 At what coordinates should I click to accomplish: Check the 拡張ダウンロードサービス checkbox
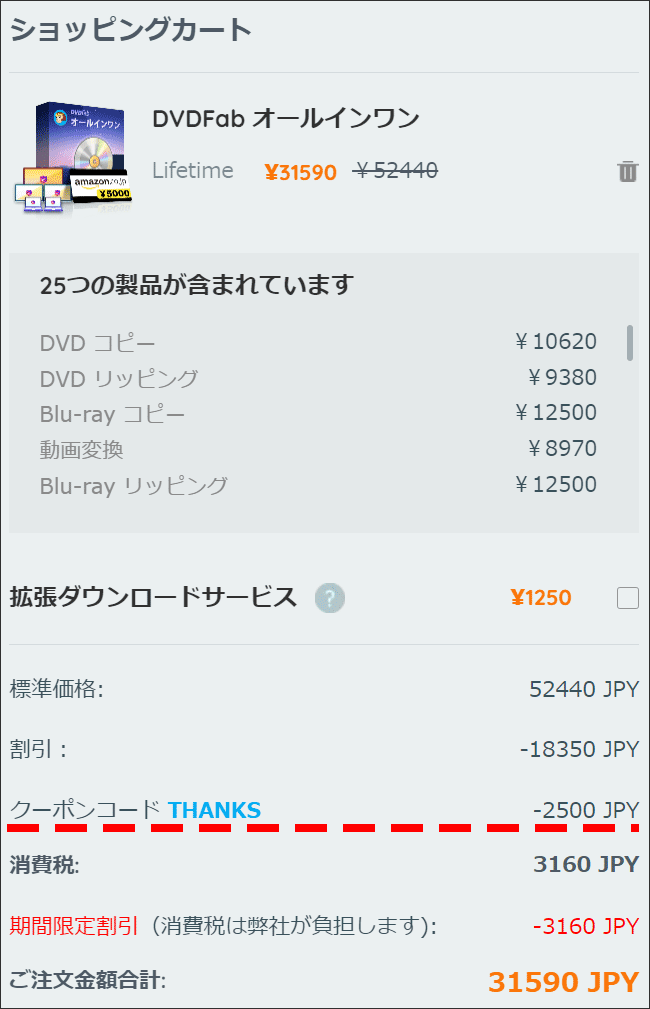(x=628, y=598)
